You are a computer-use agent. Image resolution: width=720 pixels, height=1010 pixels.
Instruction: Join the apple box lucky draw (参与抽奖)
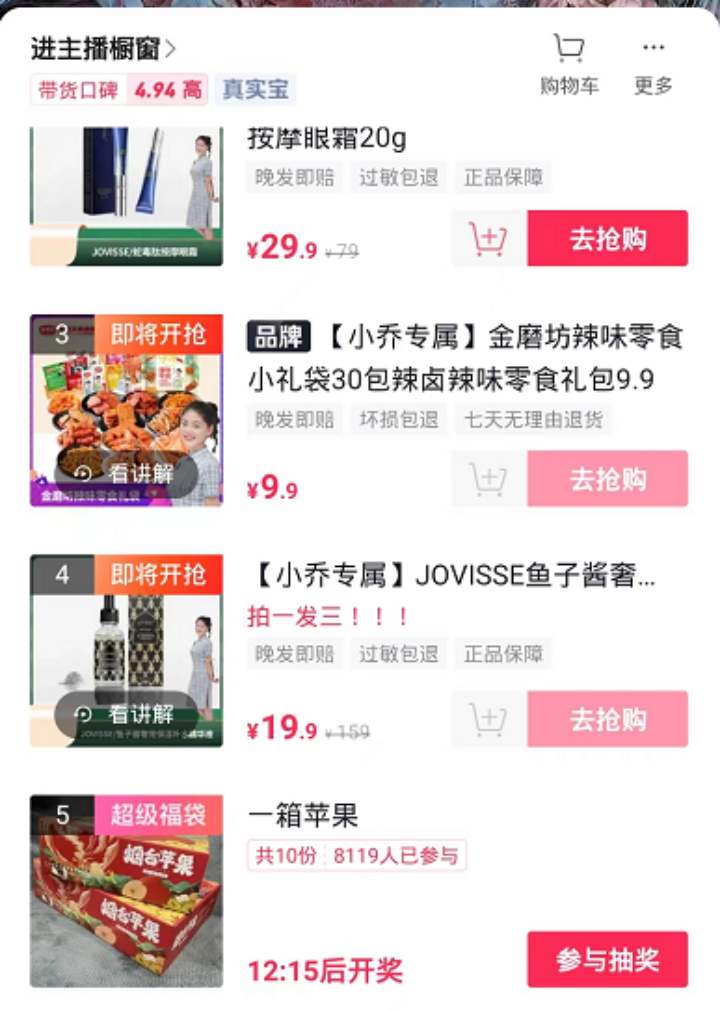click(x=607, y=960)
